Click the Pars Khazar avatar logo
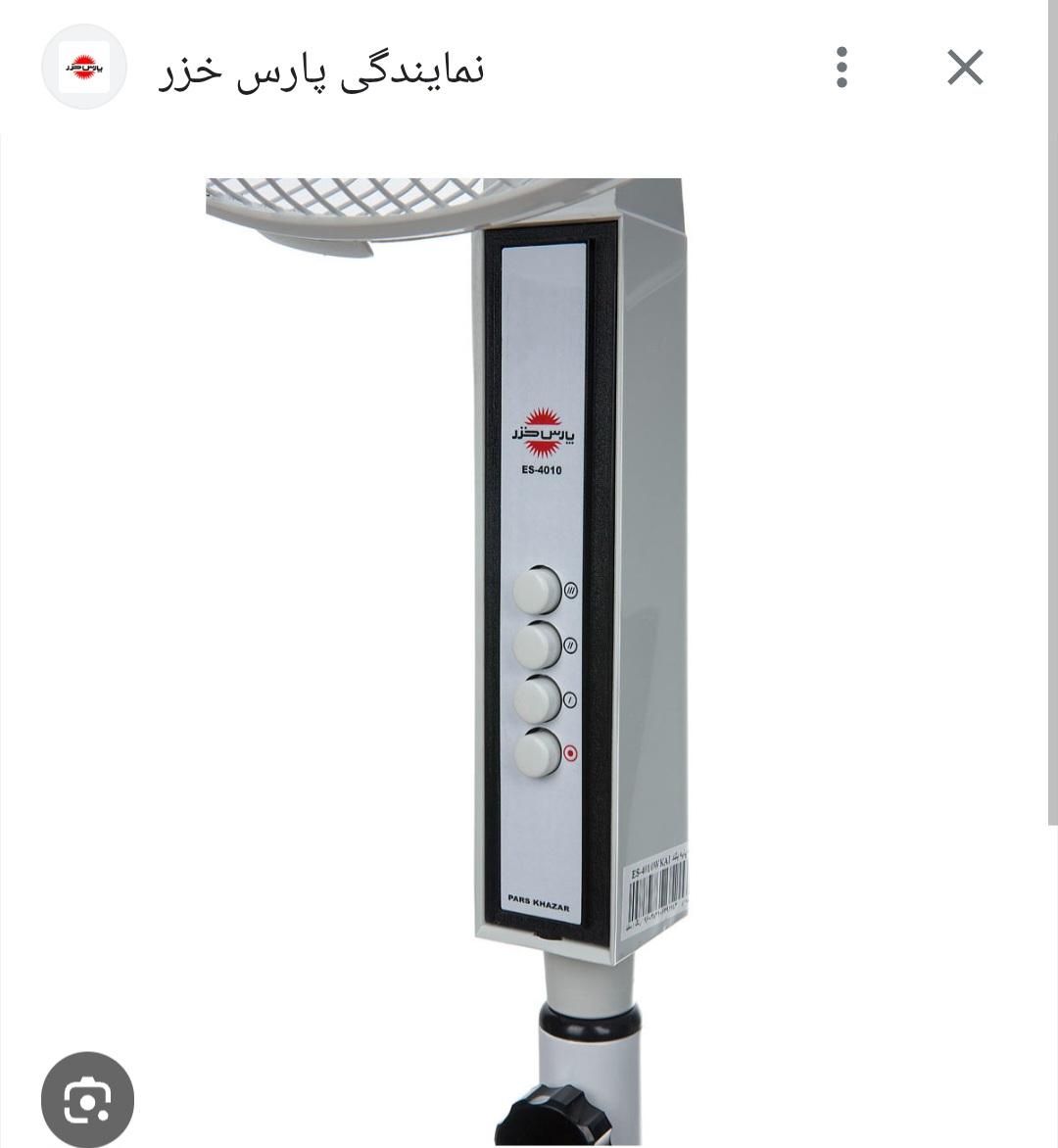This screenshot has height=1148, width=1058. pos(84,67)
